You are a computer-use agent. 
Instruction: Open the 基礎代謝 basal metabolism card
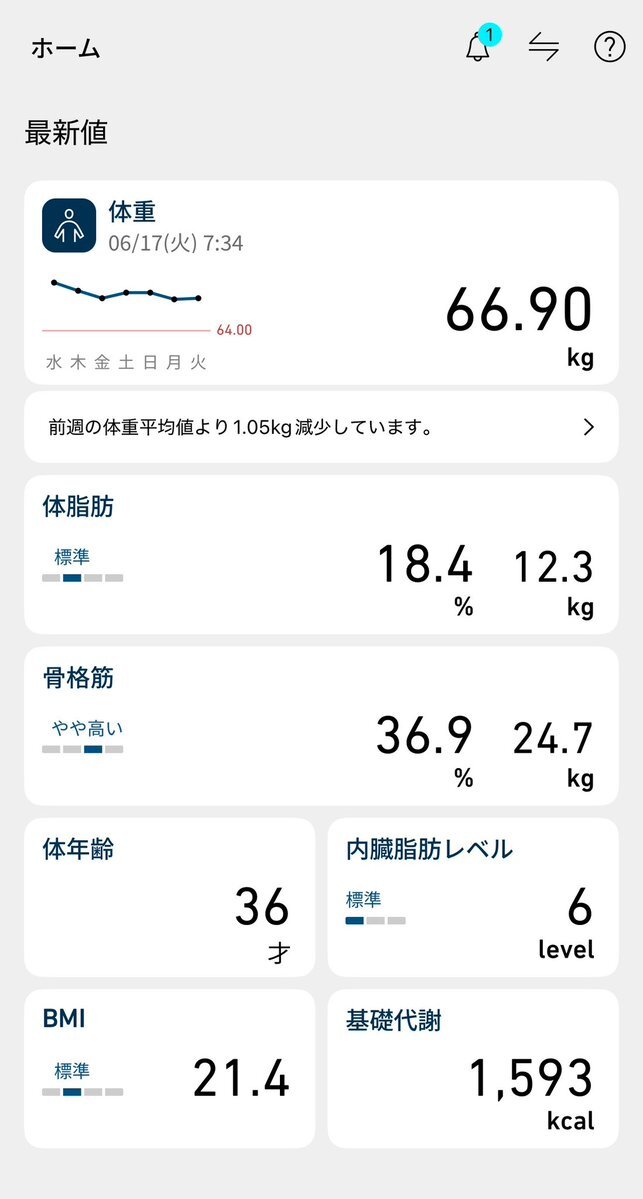pos(473,1068)
